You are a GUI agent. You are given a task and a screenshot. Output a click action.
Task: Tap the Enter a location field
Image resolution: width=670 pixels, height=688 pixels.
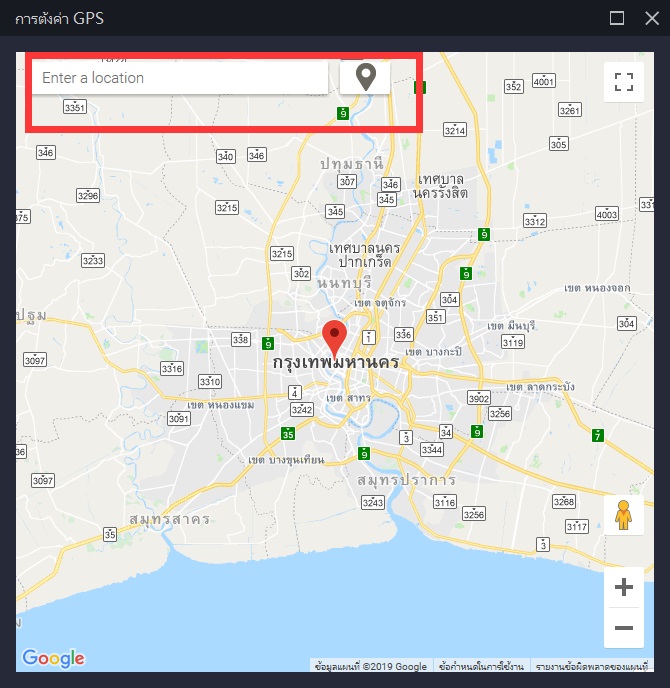point(180,78)
